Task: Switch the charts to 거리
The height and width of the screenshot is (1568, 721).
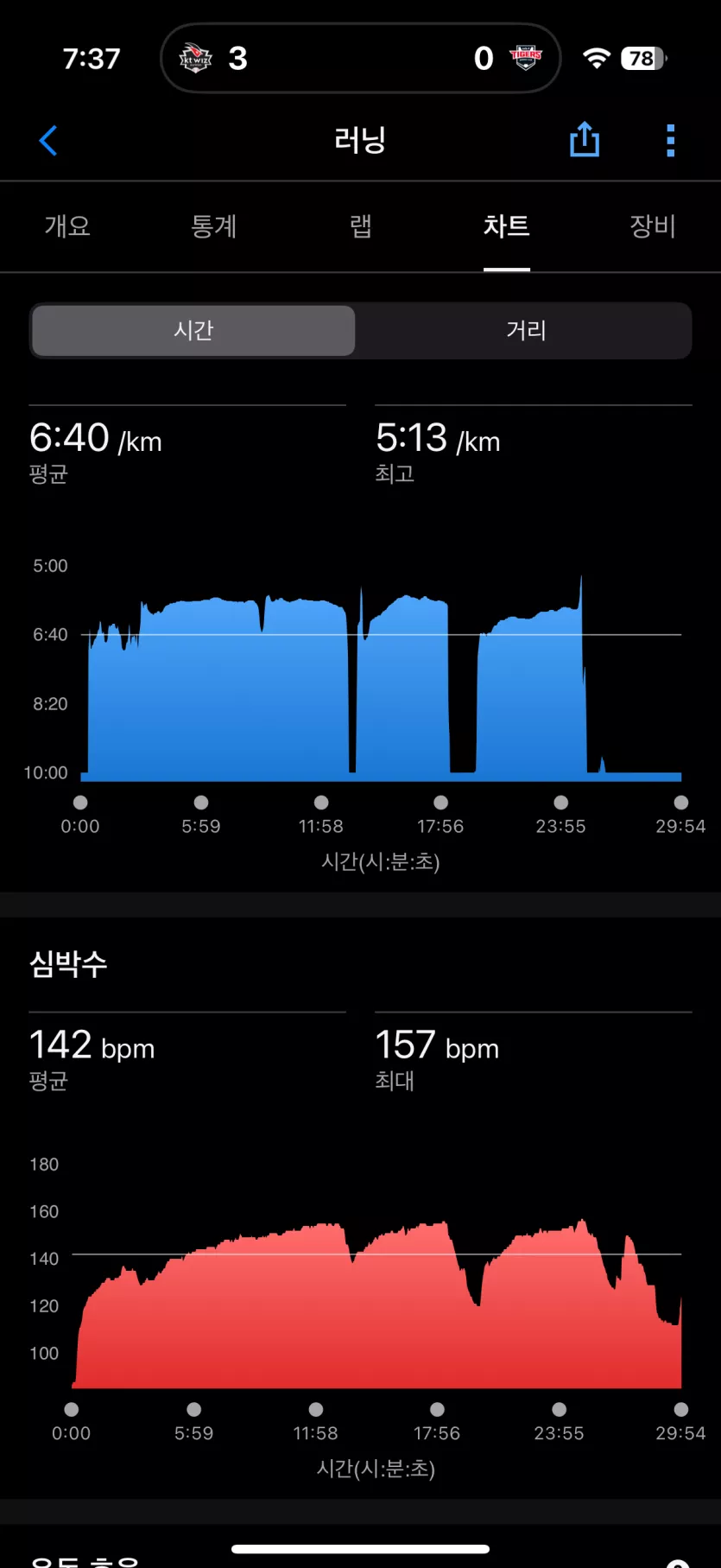Action: [x=526, y=330]
